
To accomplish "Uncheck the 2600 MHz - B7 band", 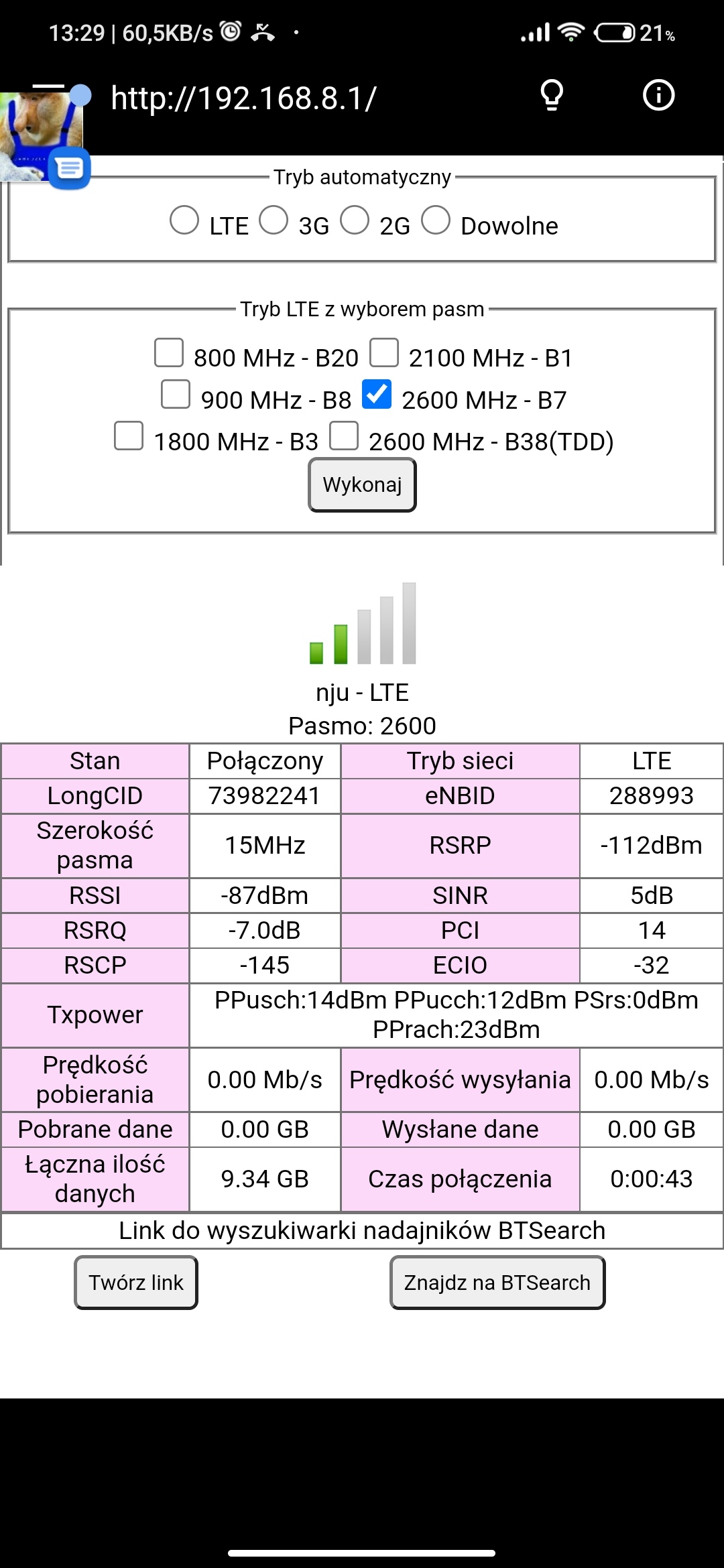I will pos(377,394).
